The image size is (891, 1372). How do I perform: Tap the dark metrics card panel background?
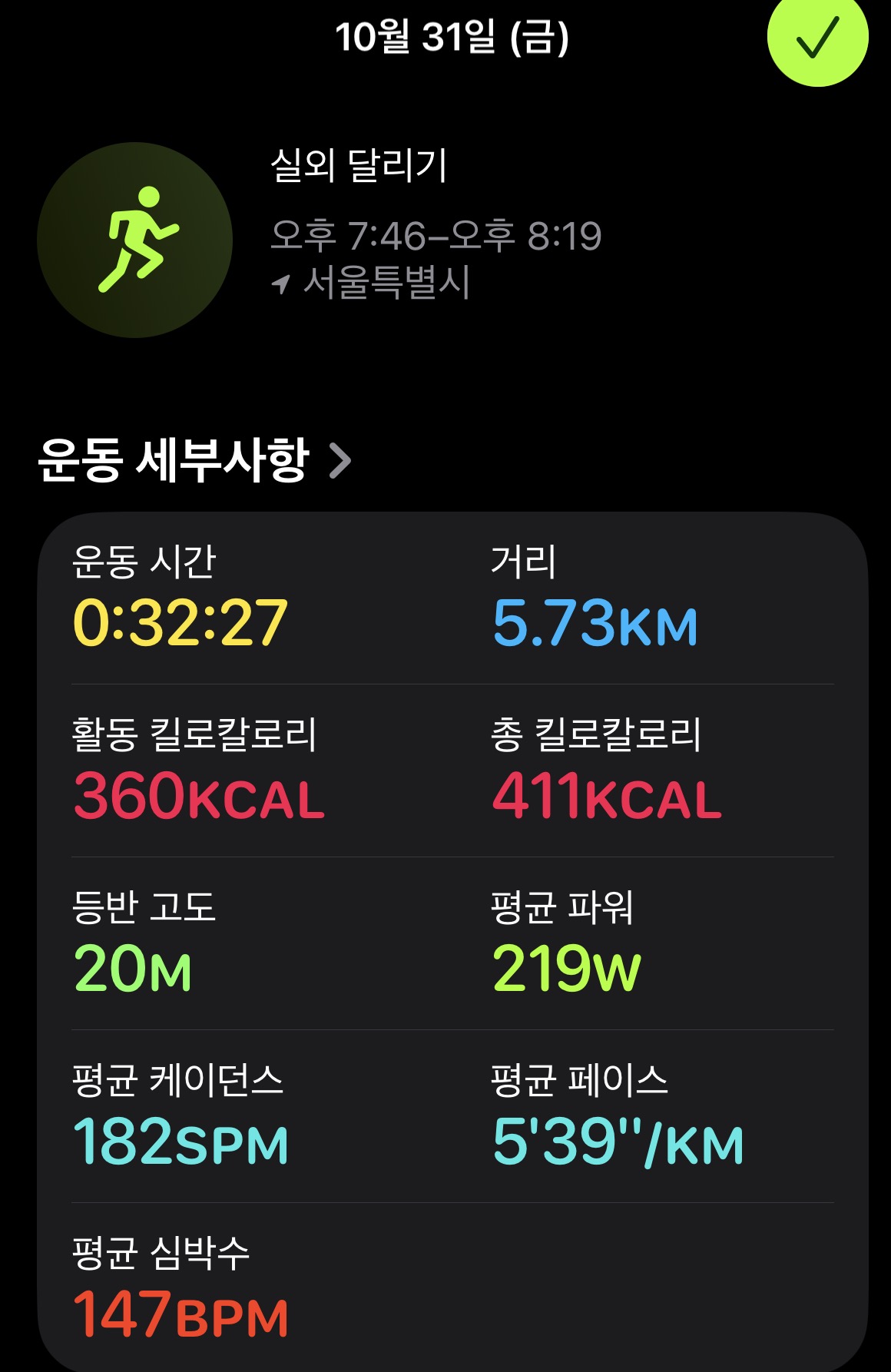(x=445, y=883)
